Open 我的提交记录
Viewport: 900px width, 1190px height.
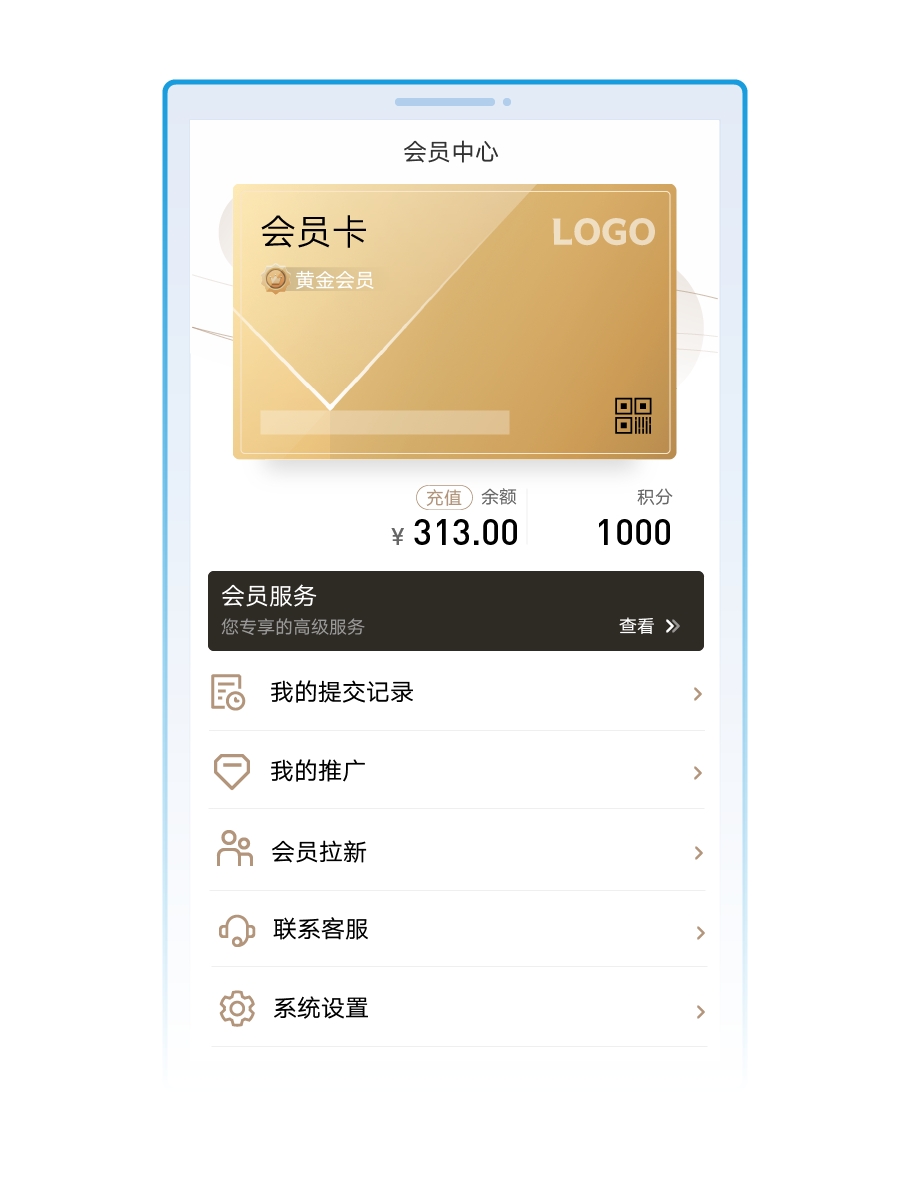point(456,692)
